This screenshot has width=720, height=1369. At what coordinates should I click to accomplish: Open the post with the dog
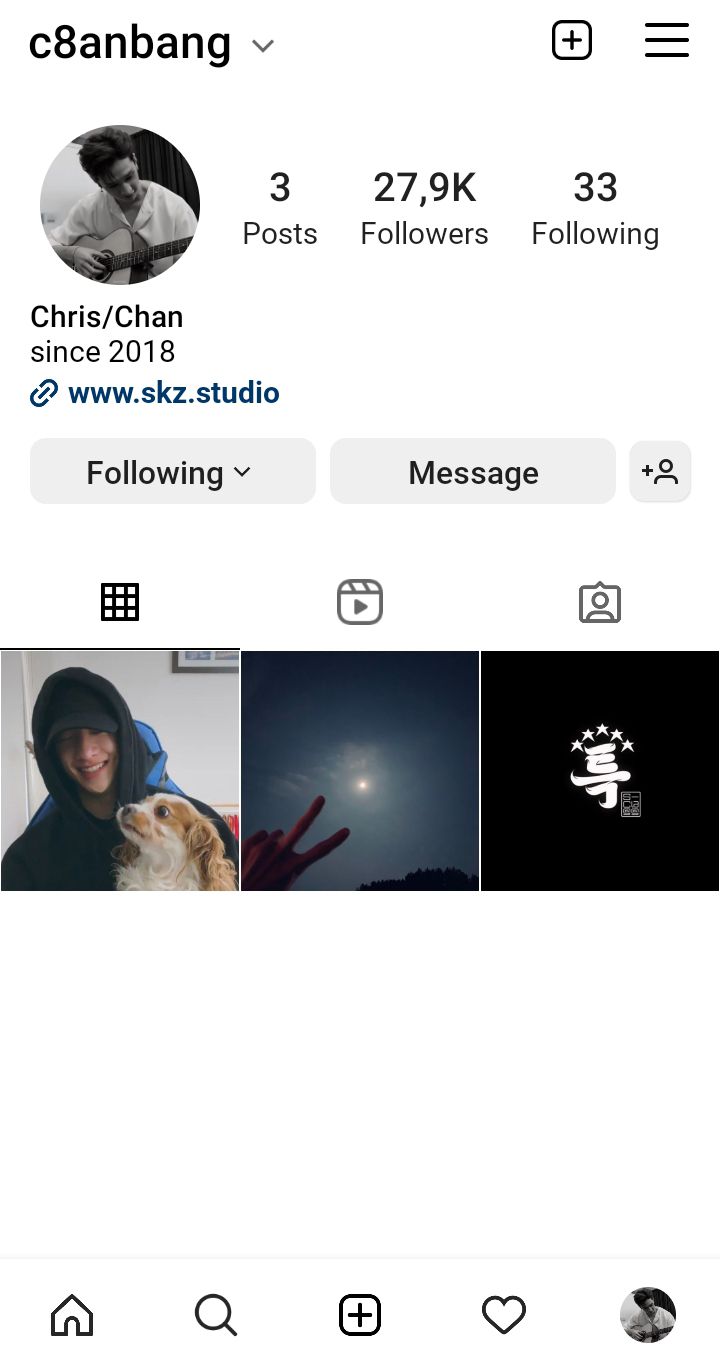120,771
